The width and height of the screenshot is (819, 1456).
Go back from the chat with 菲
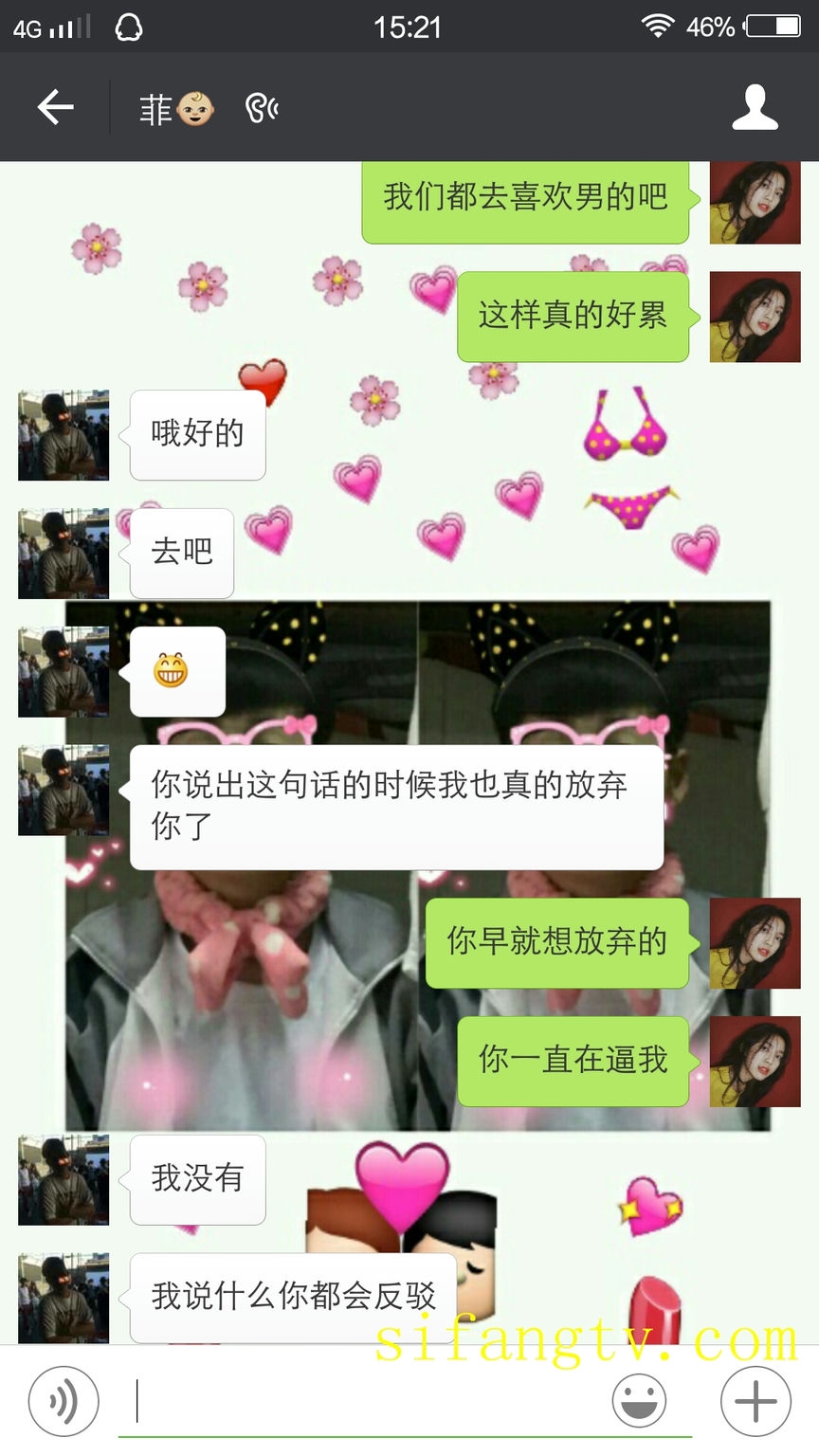[55, 108]
